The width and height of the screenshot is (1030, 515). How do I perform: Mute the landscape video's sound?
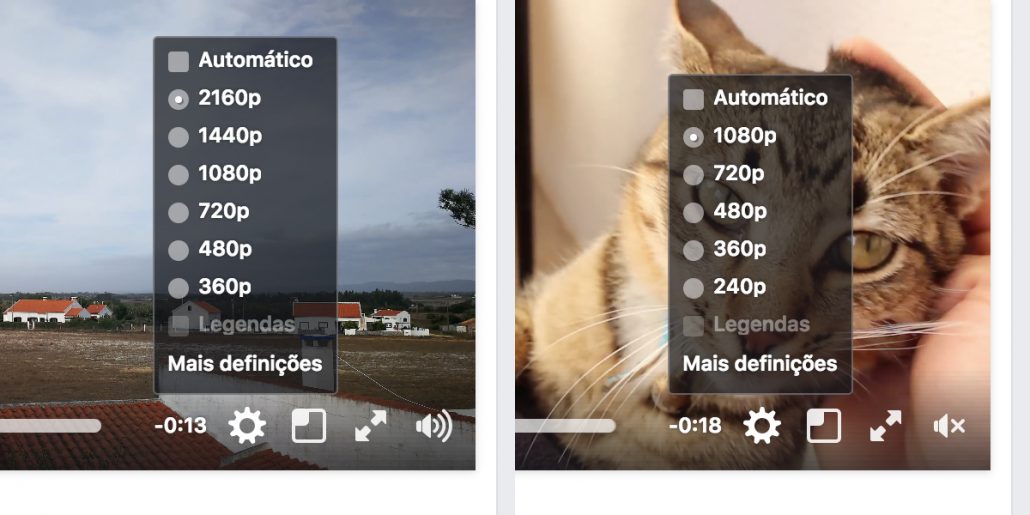(433, 427)
